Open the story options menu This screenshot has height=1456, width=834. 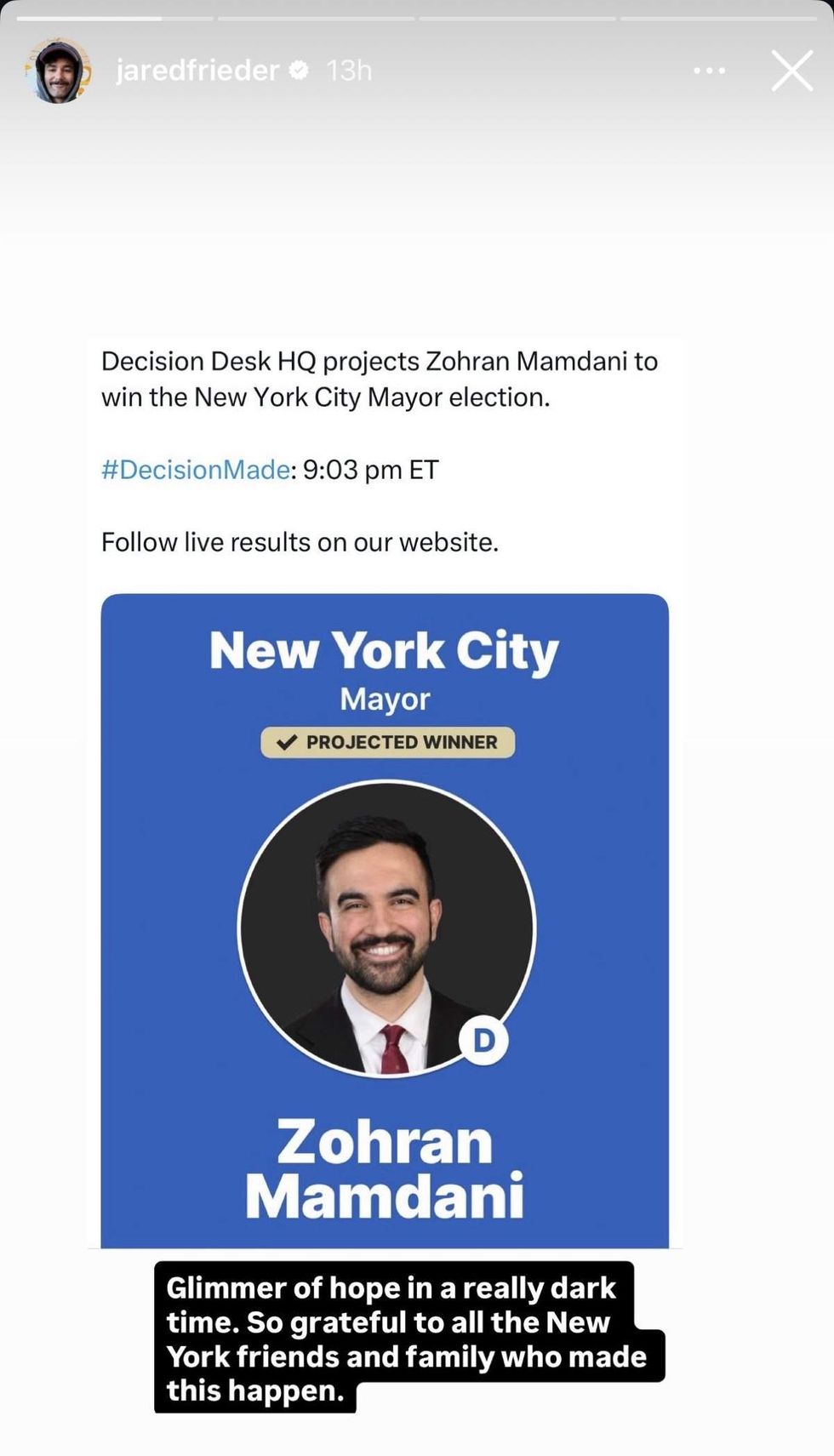709,71
